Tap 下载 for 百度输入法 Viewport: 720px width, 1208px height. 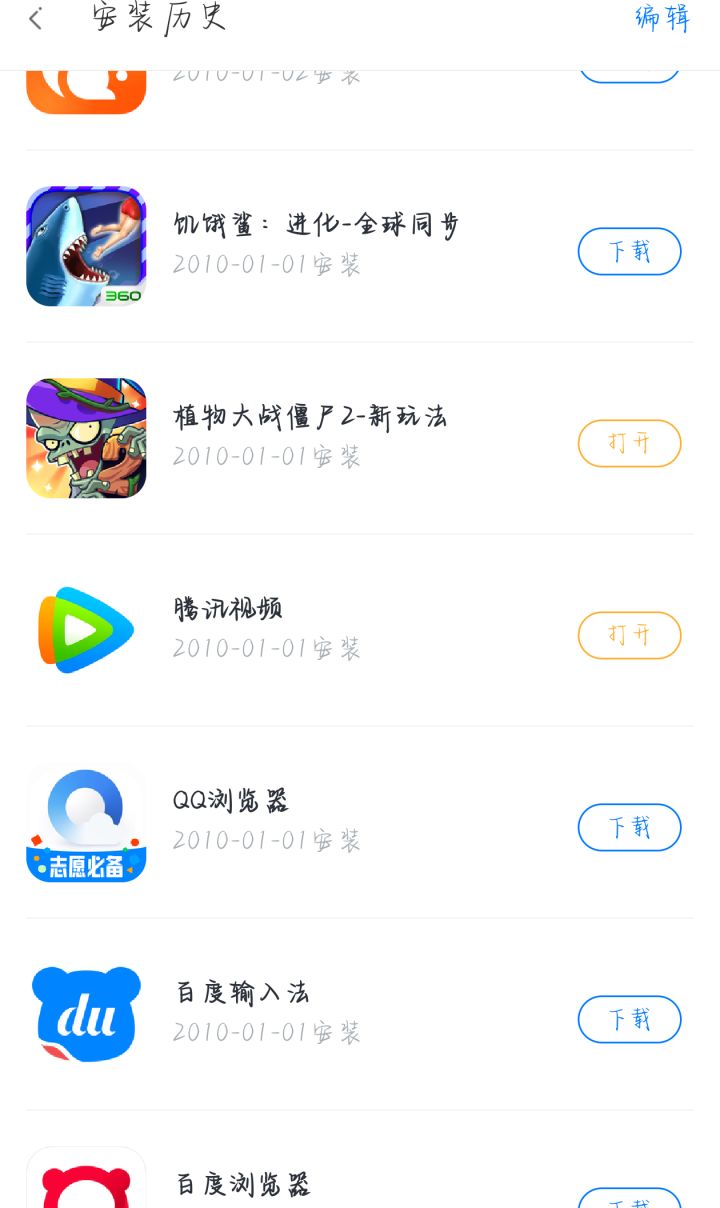(629, 1019)
